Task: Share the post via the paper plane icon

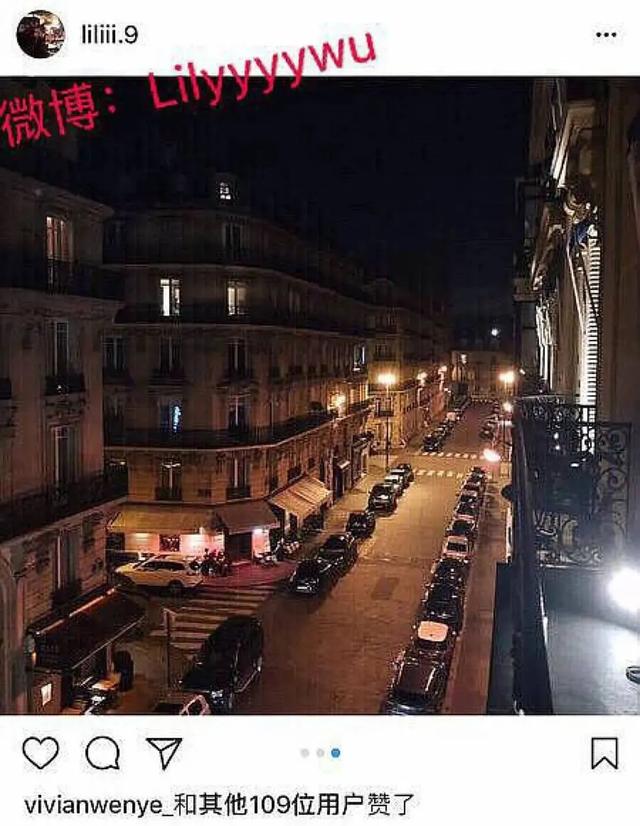Action: tap(164, 752)
